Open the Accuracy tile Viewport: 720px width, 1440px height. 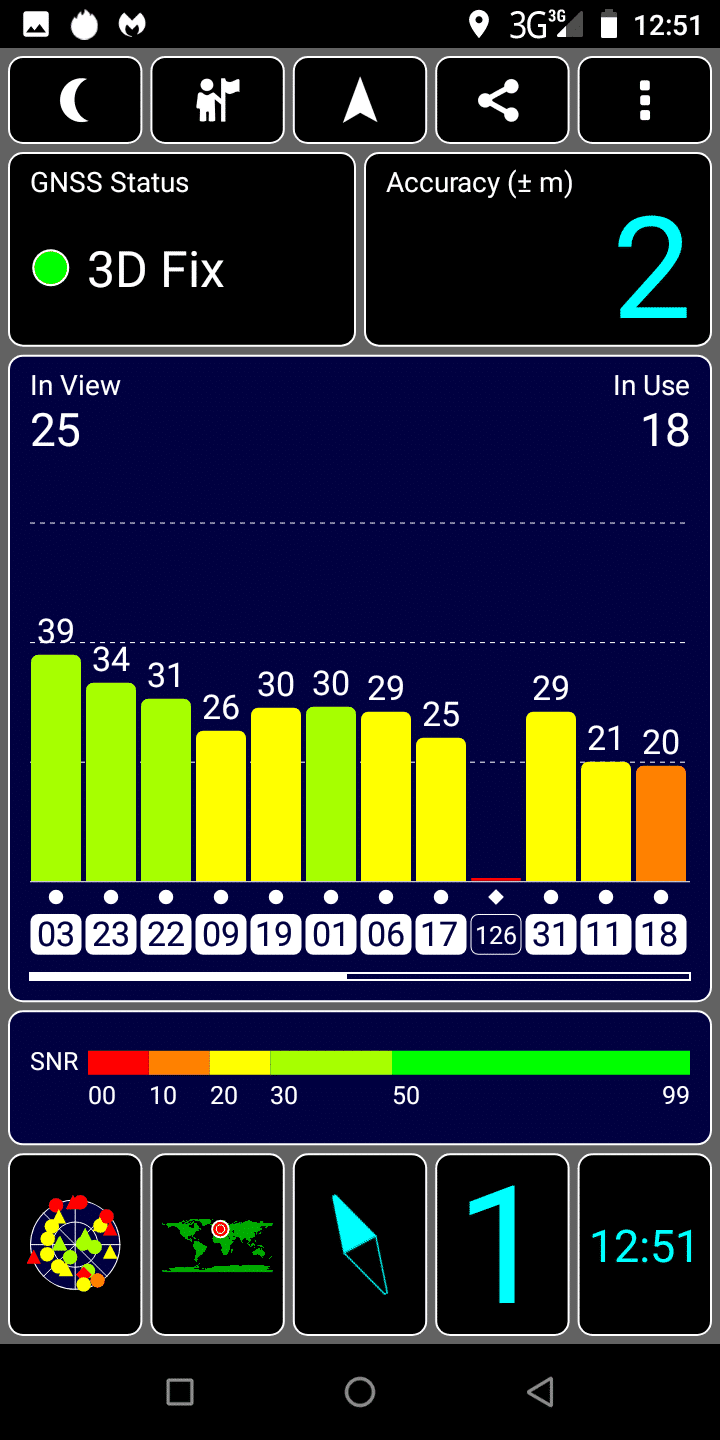coord(538,249)
